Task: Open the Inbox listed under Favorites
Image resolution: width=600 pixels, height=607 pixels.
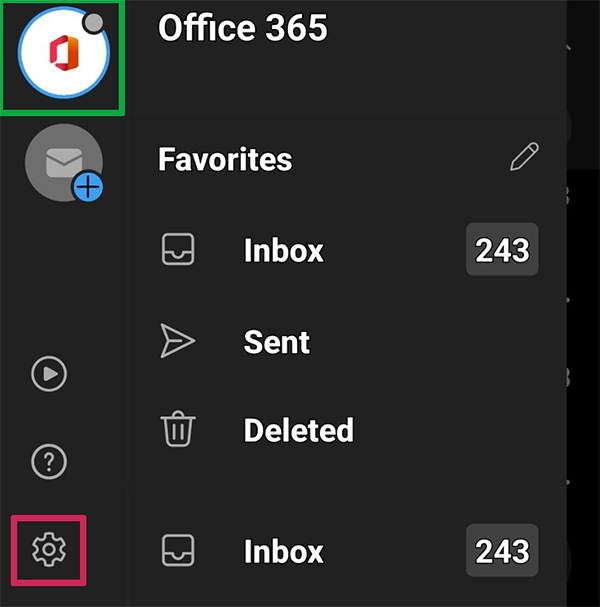Action: 283,250
